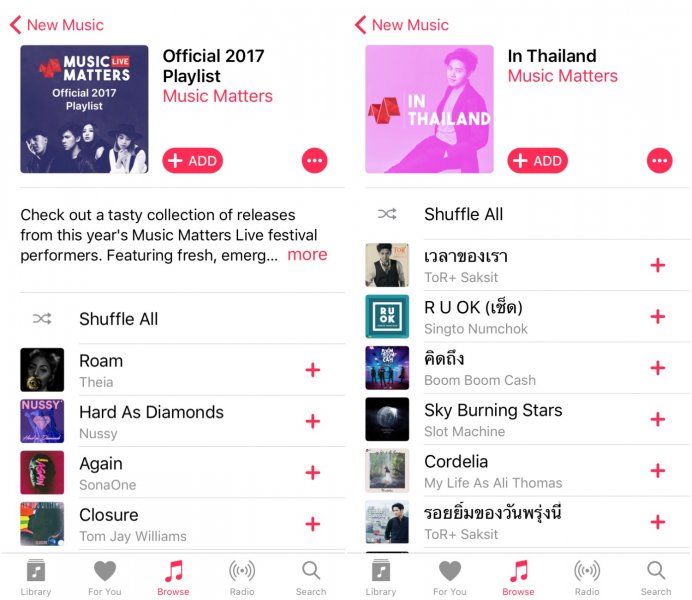Viewport: 692px width, 600px height.
Task: Go back to New Music from In Thailand
Action: [398, 25]
